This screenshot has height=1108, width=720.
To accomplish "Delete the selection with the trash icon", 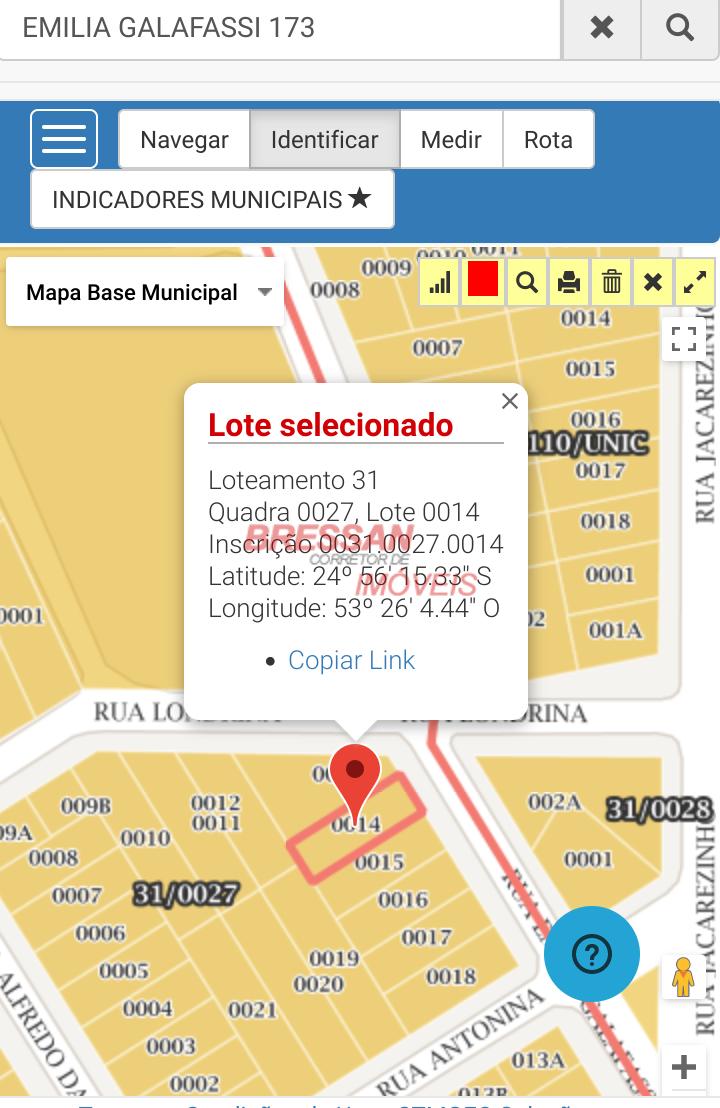I will pos(612,283).
